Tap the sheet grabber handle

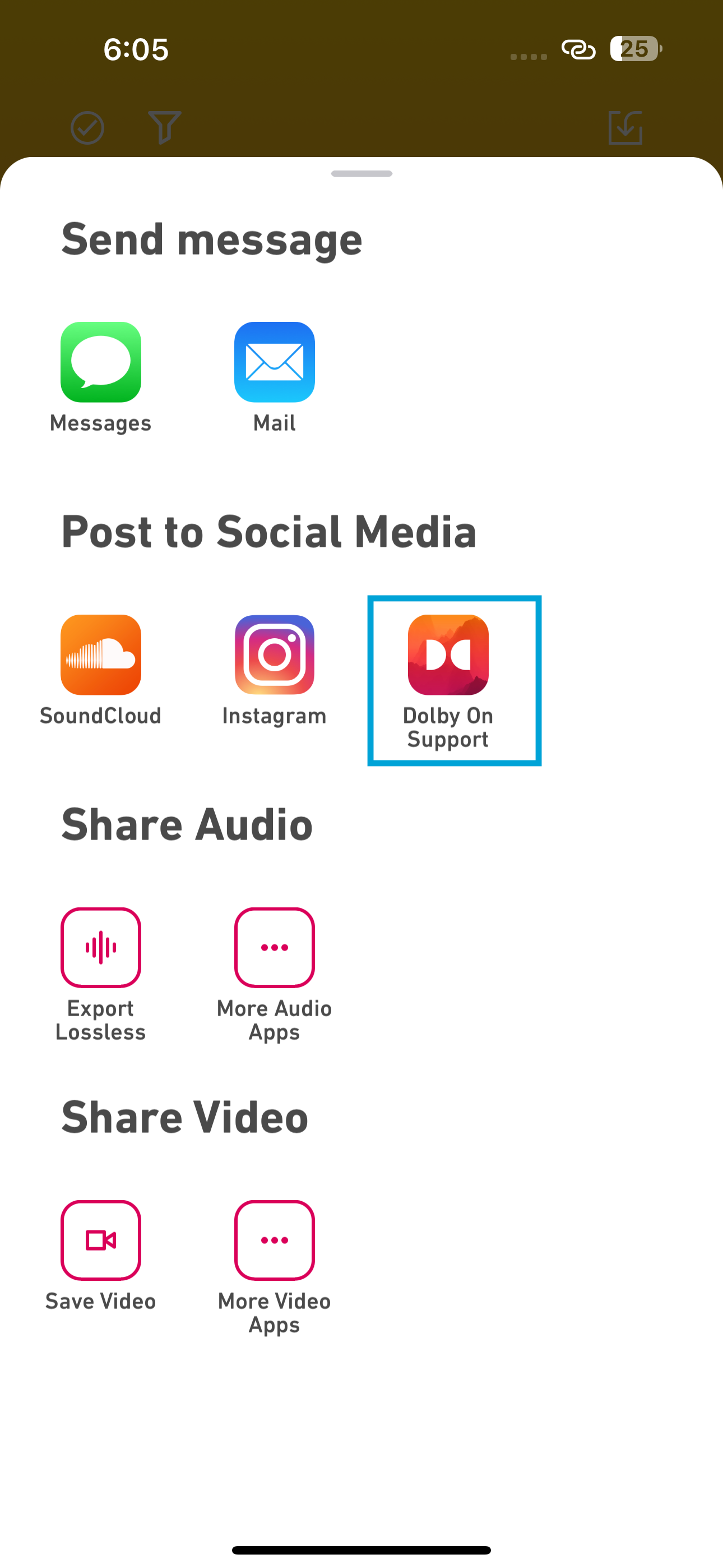click(x=361, y=174)
